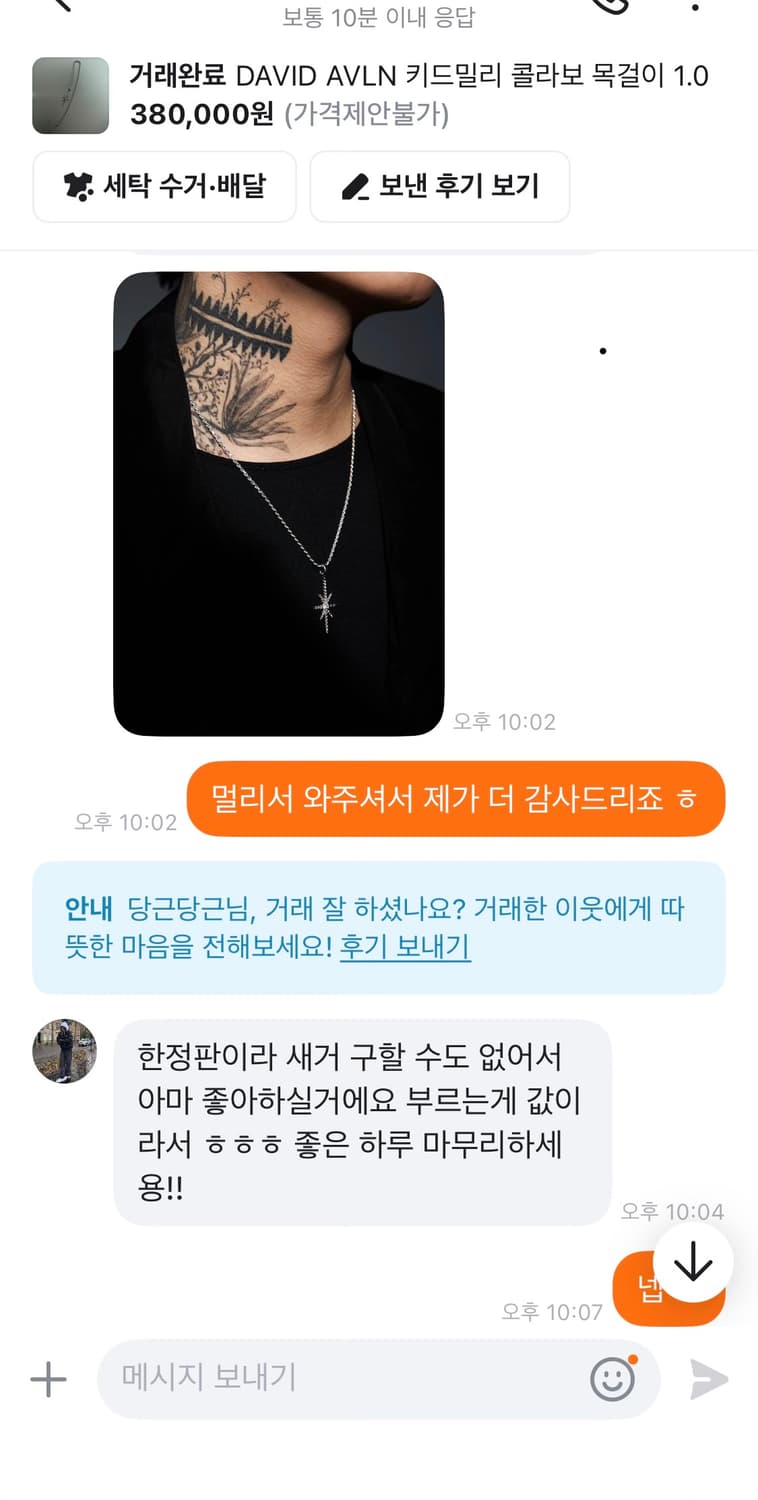Open the product thumbnail at the top

point(71,95)
